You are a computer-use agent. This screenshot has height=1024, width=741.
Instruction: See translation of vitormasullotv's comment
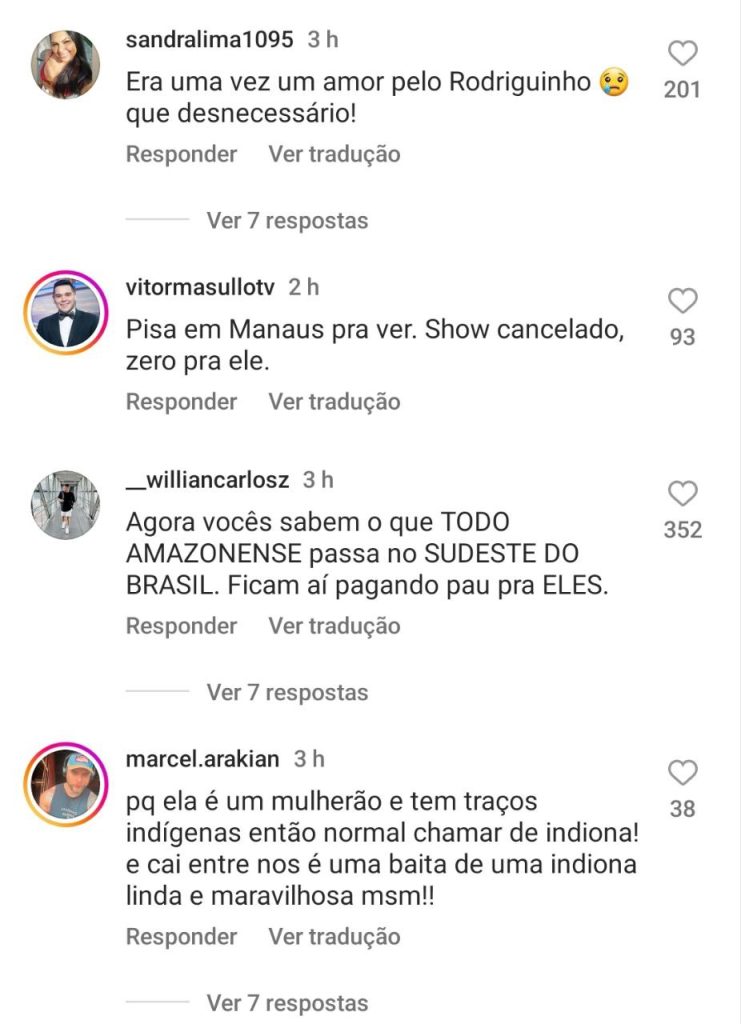[334, 402]
